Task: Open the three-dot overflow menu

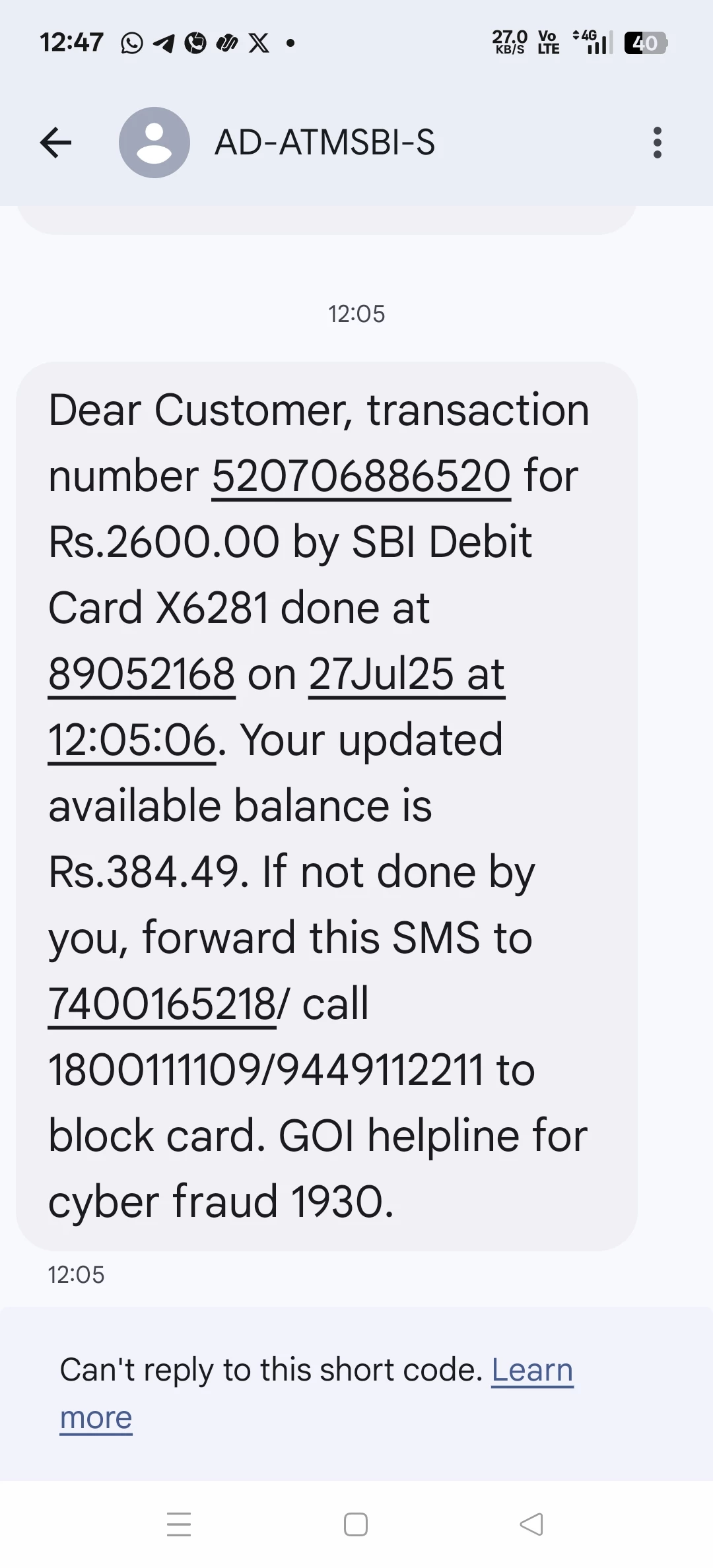Action: tap(656, 143)
